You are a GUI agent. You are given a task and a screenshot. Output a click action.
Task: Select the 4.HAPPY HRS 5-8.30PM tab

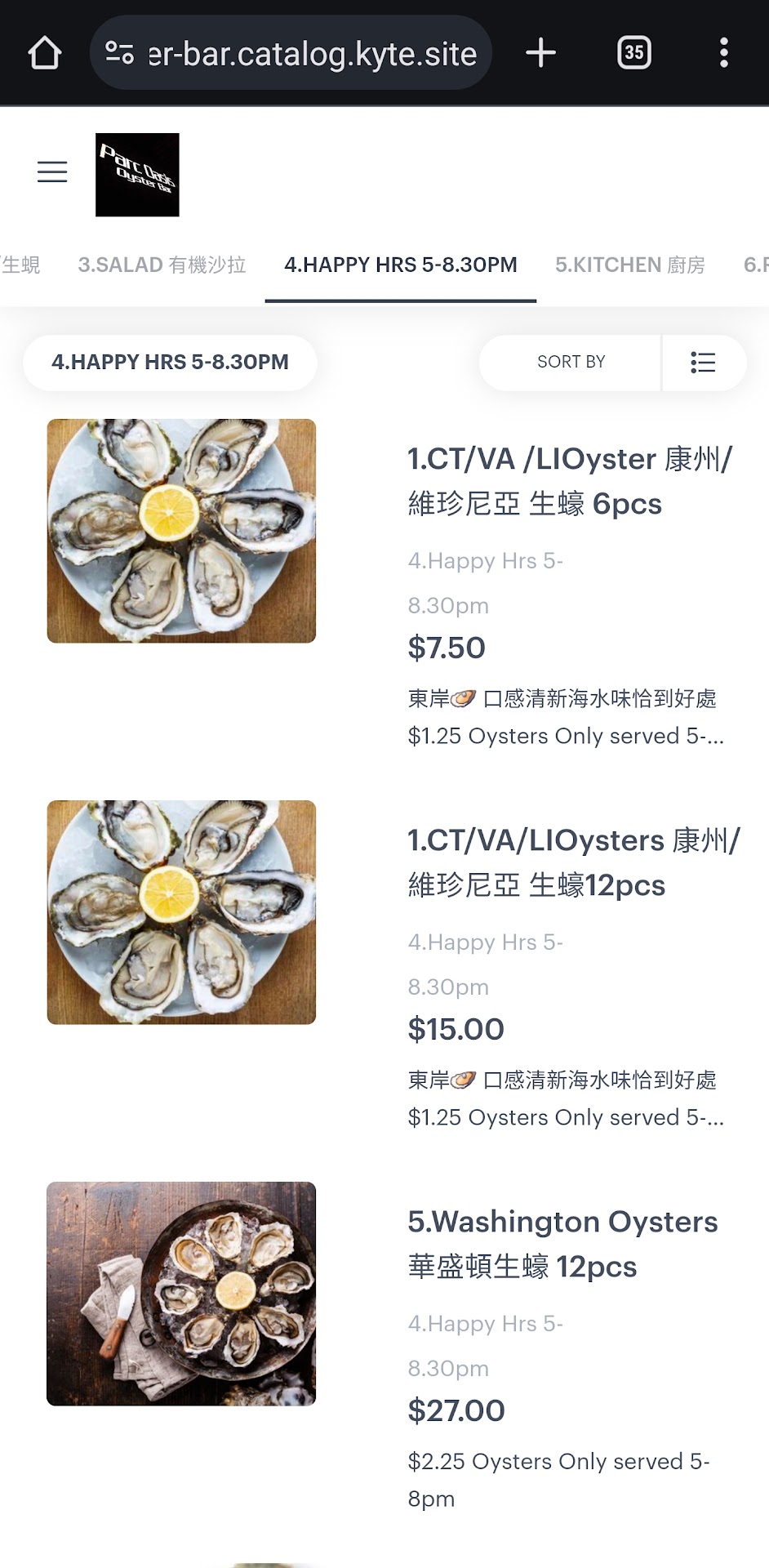[x=400, y=265]
